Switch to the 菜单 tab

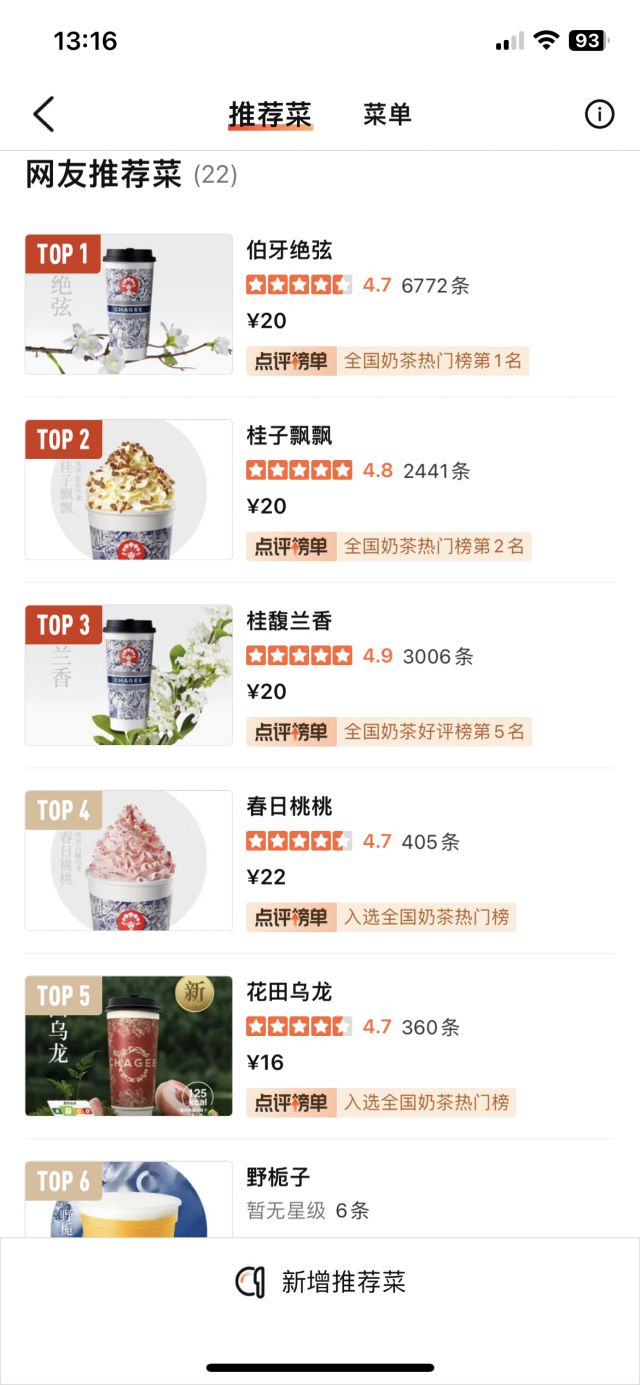click(x=387, y=115)
